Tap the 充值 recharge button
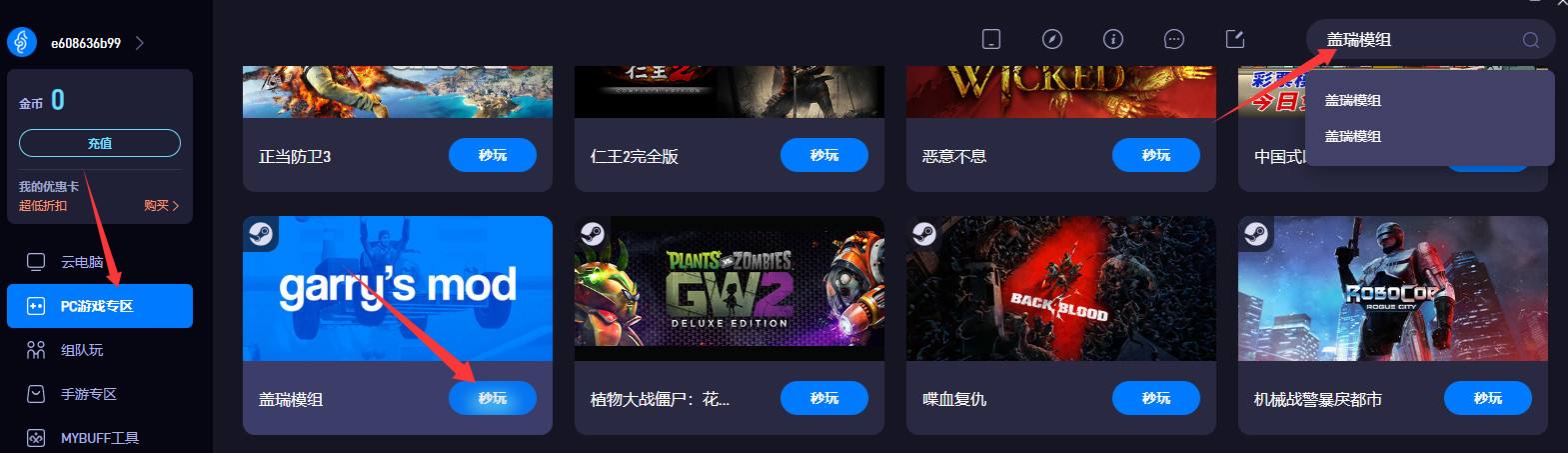This screenshot has width=1568, height=453. (x=99, y=143)
